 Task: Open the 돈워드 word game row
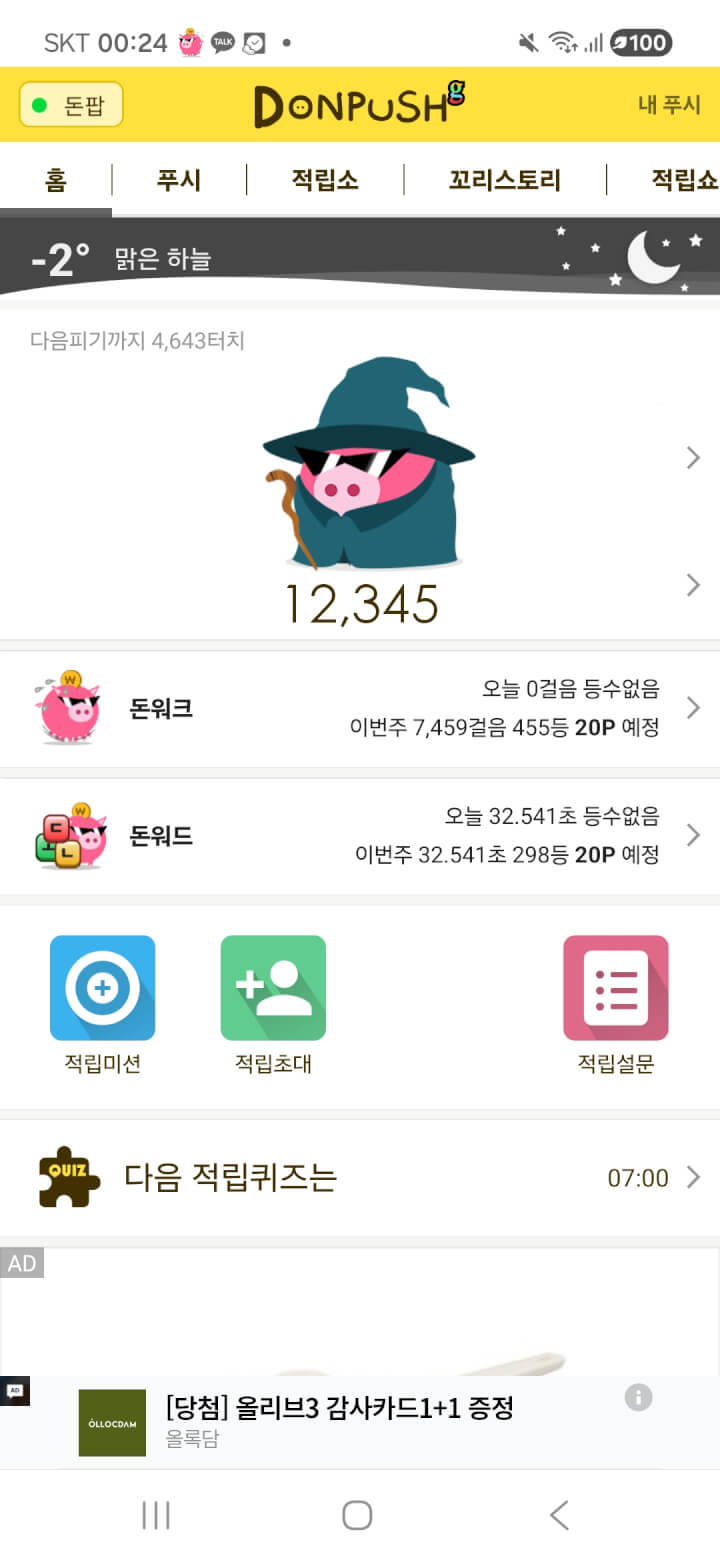[x=360, y=835]
